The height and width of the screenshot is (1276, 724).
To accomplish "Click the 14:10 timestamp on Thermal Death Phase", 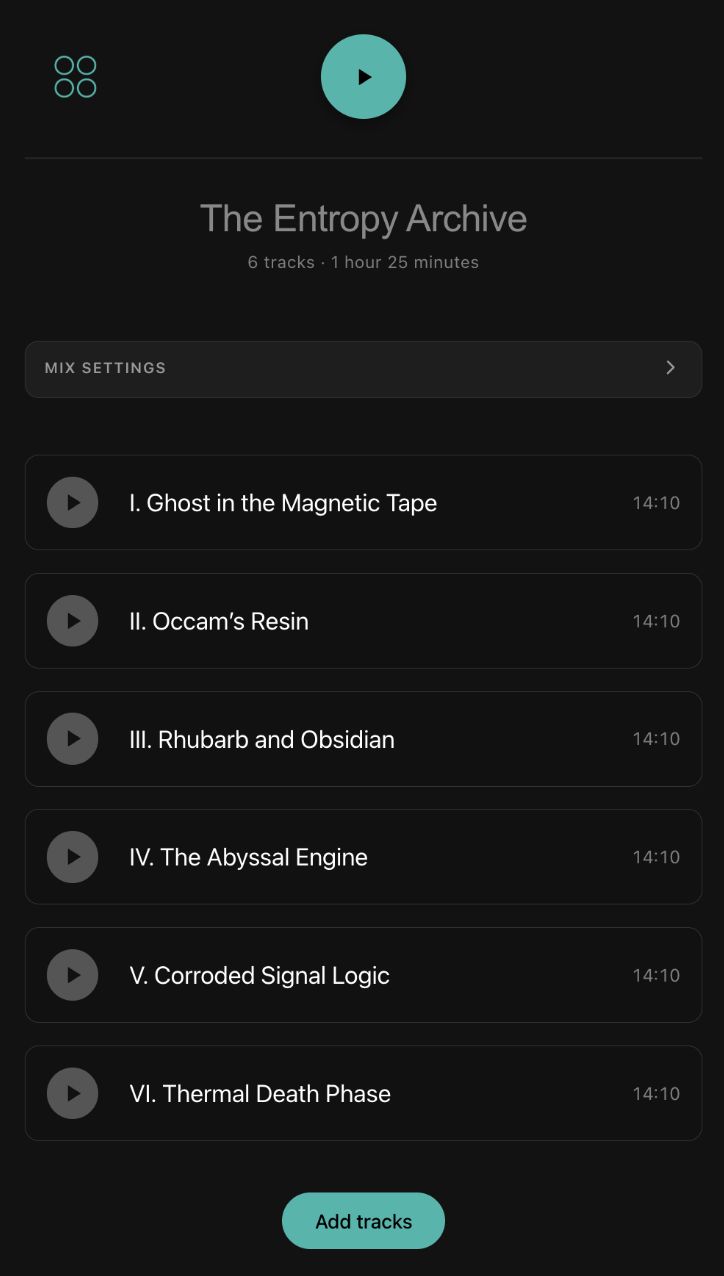I will click(x=656, y=1093).
